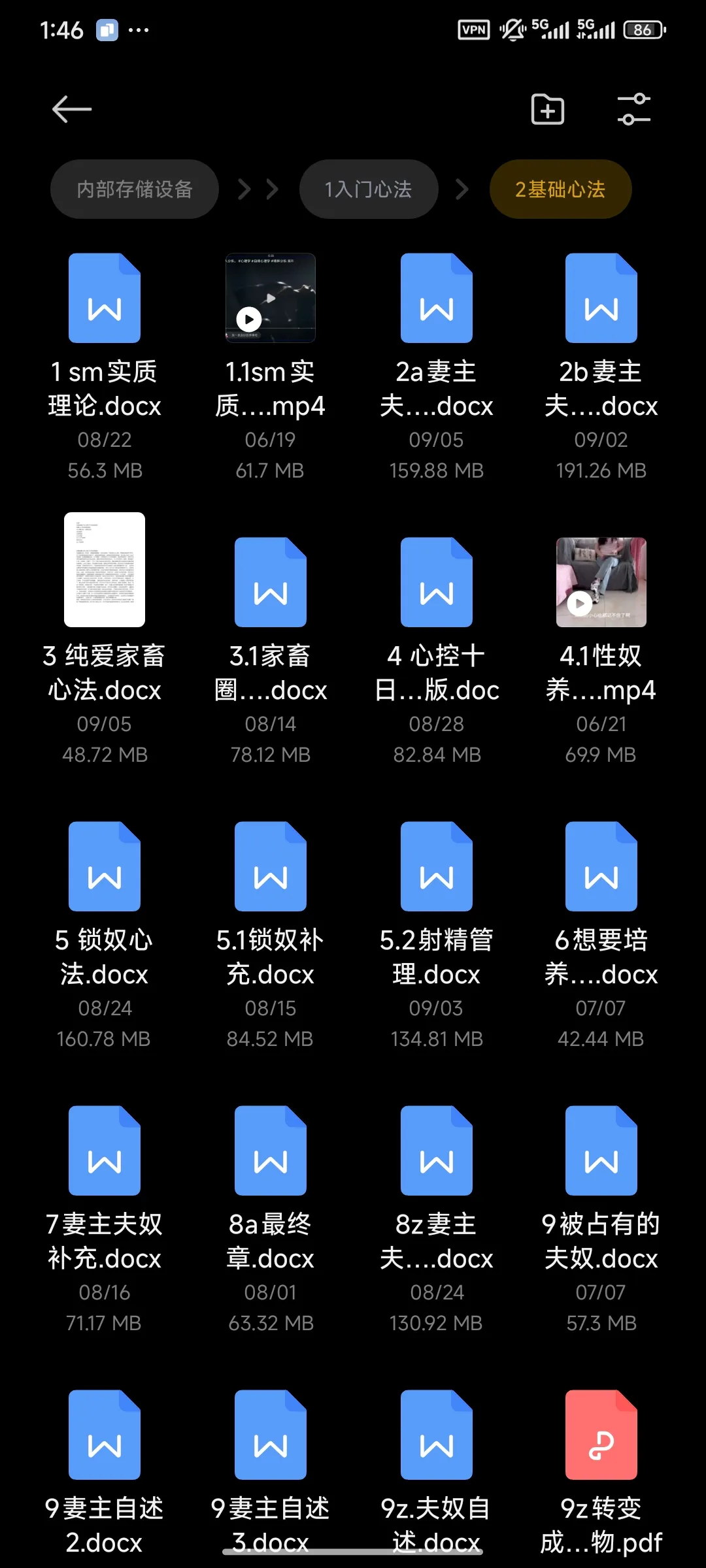Open the 8a最终章.docx file
The width and height of the screenshot is (706, 1568).
270,1151
